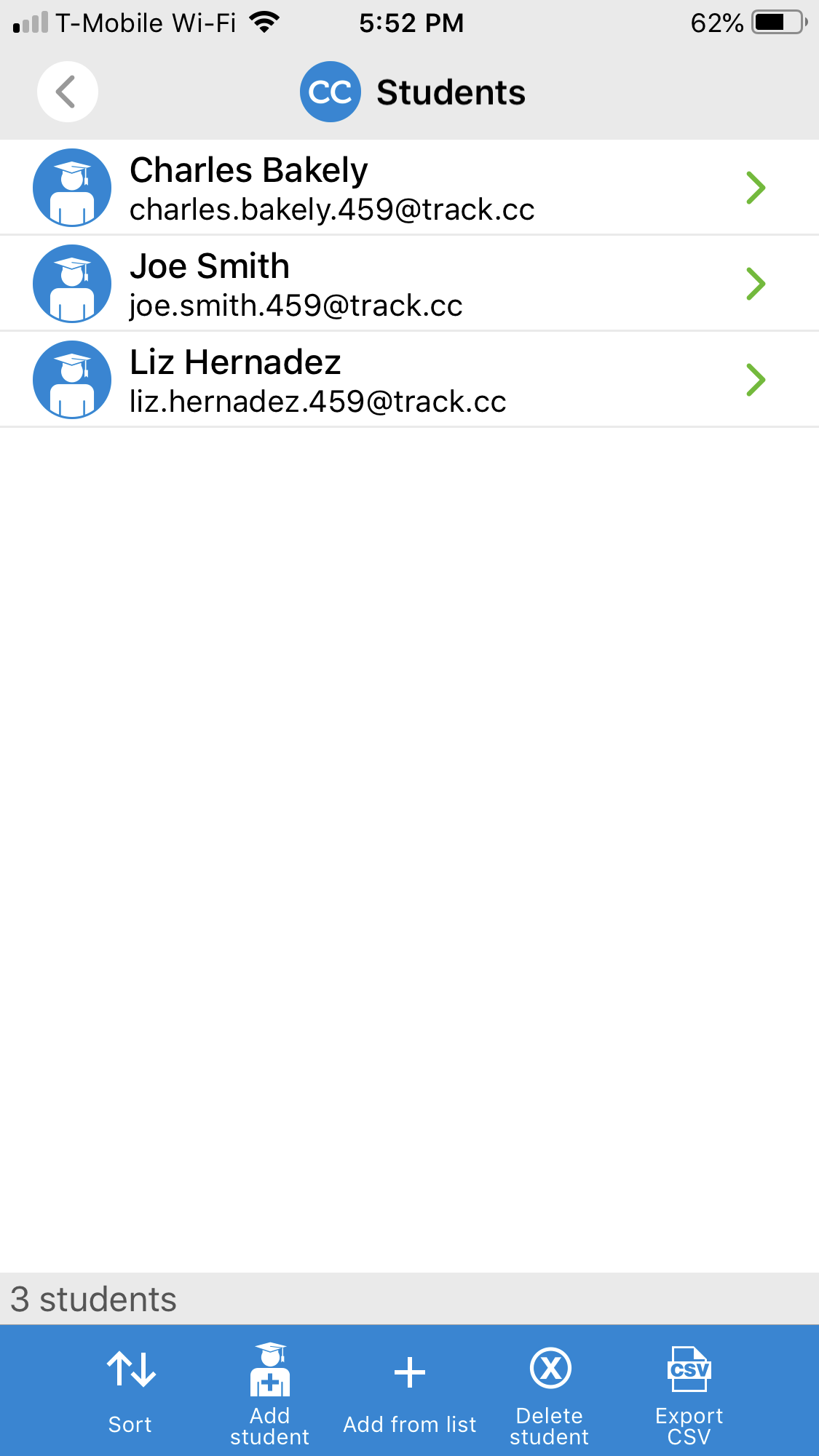The image size is (819, 1456).
Task: Open Joe Smith's student record
Action: (409, 284)
